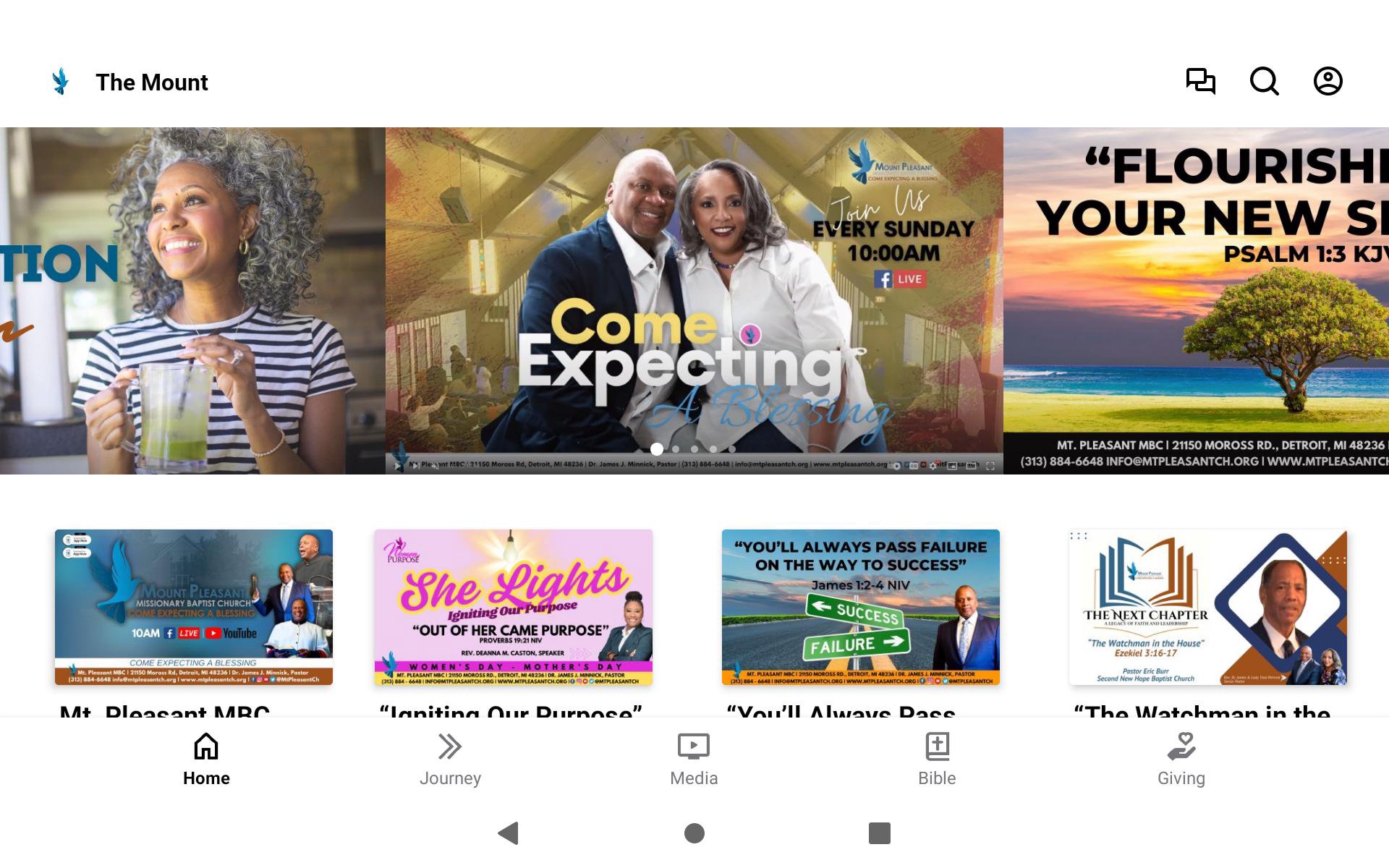Open the "You'll Always Pass Failure" card

[860, 607]
